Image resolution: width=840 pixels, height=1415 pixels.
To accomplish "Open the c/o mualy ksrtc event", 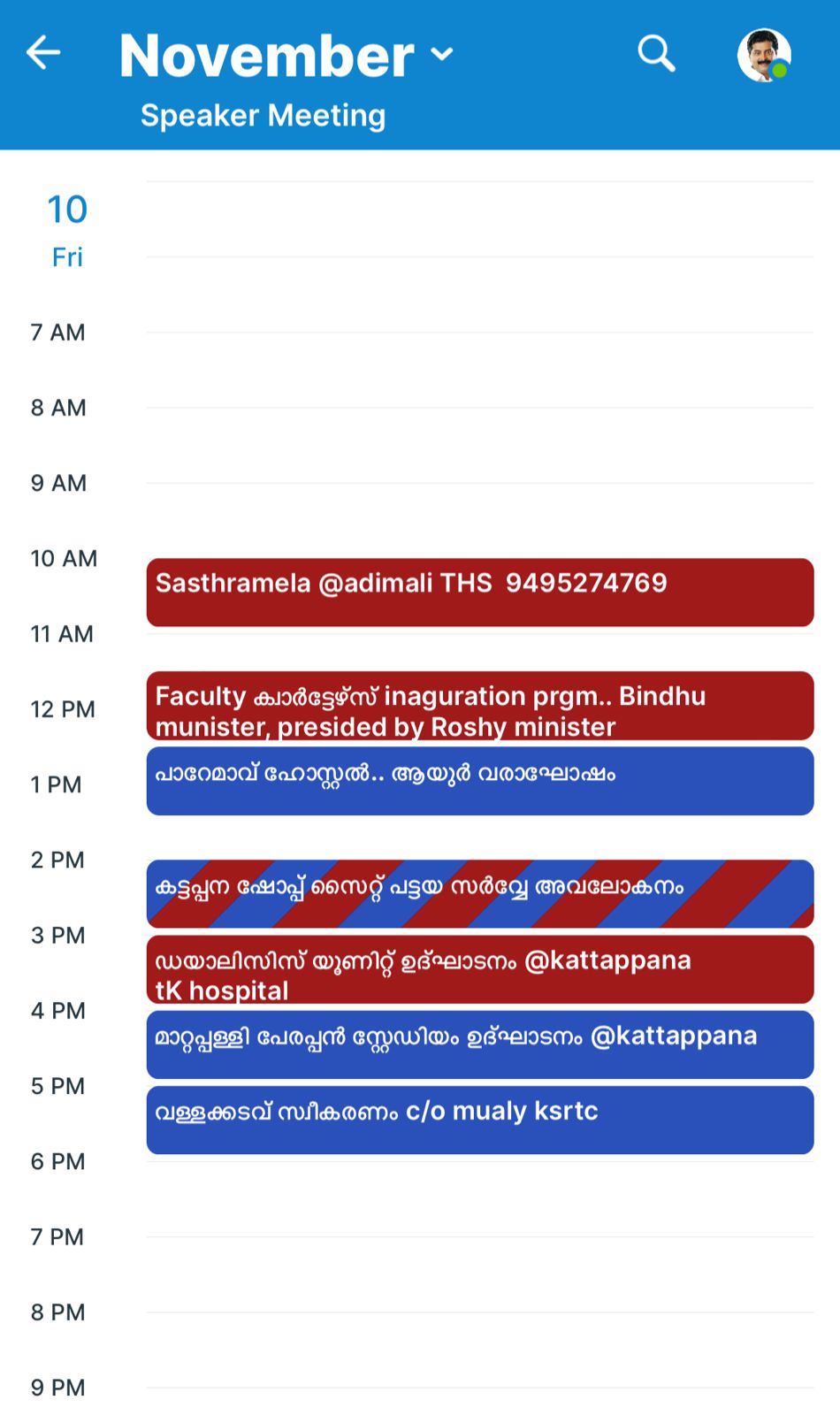I will 479,1120.
